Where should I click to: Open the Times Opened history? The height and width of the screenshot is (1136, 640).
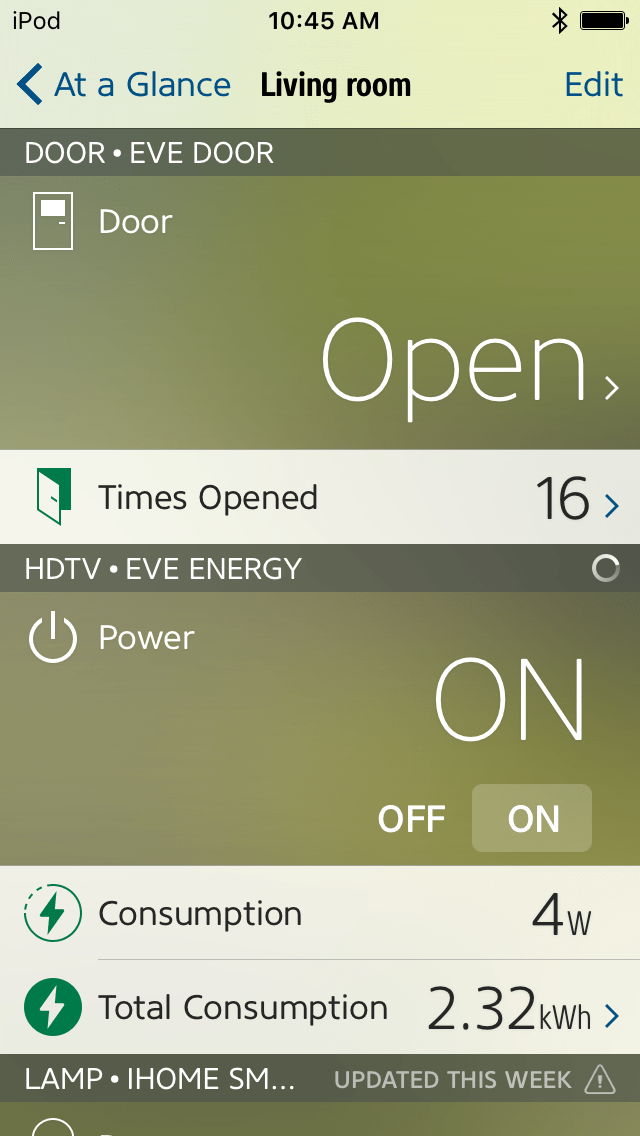pyautogui.click(x=320, y=497)
